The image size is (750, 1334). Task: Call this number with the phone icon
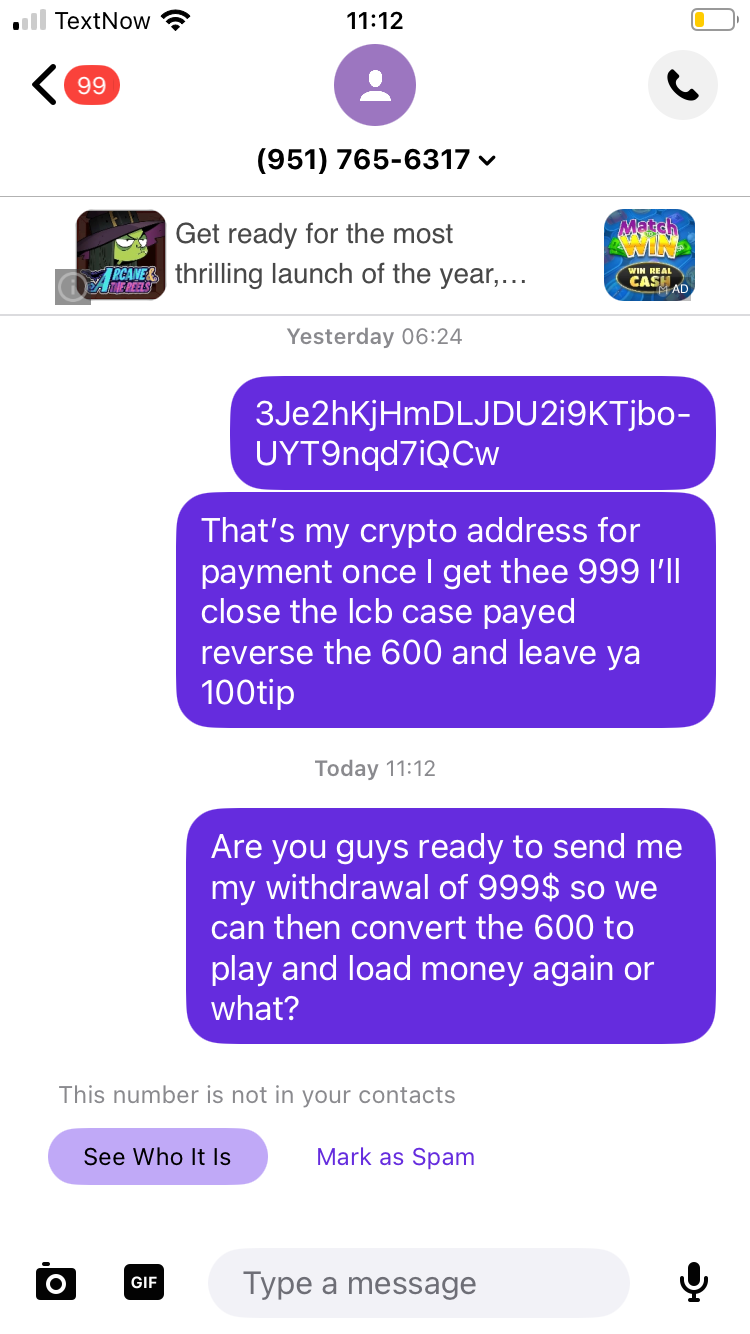(683, 86)
